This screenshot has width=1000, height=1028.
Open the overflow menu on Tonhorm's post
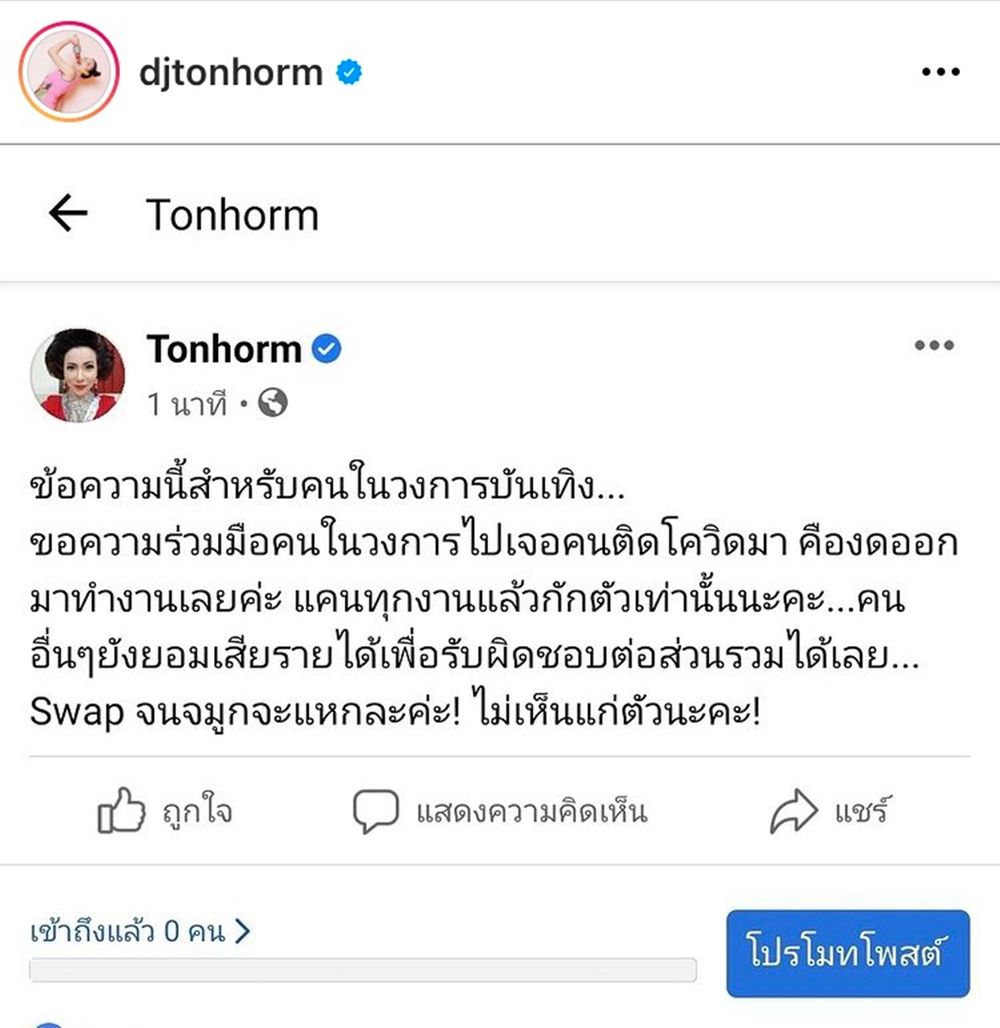tap(934, 345)
